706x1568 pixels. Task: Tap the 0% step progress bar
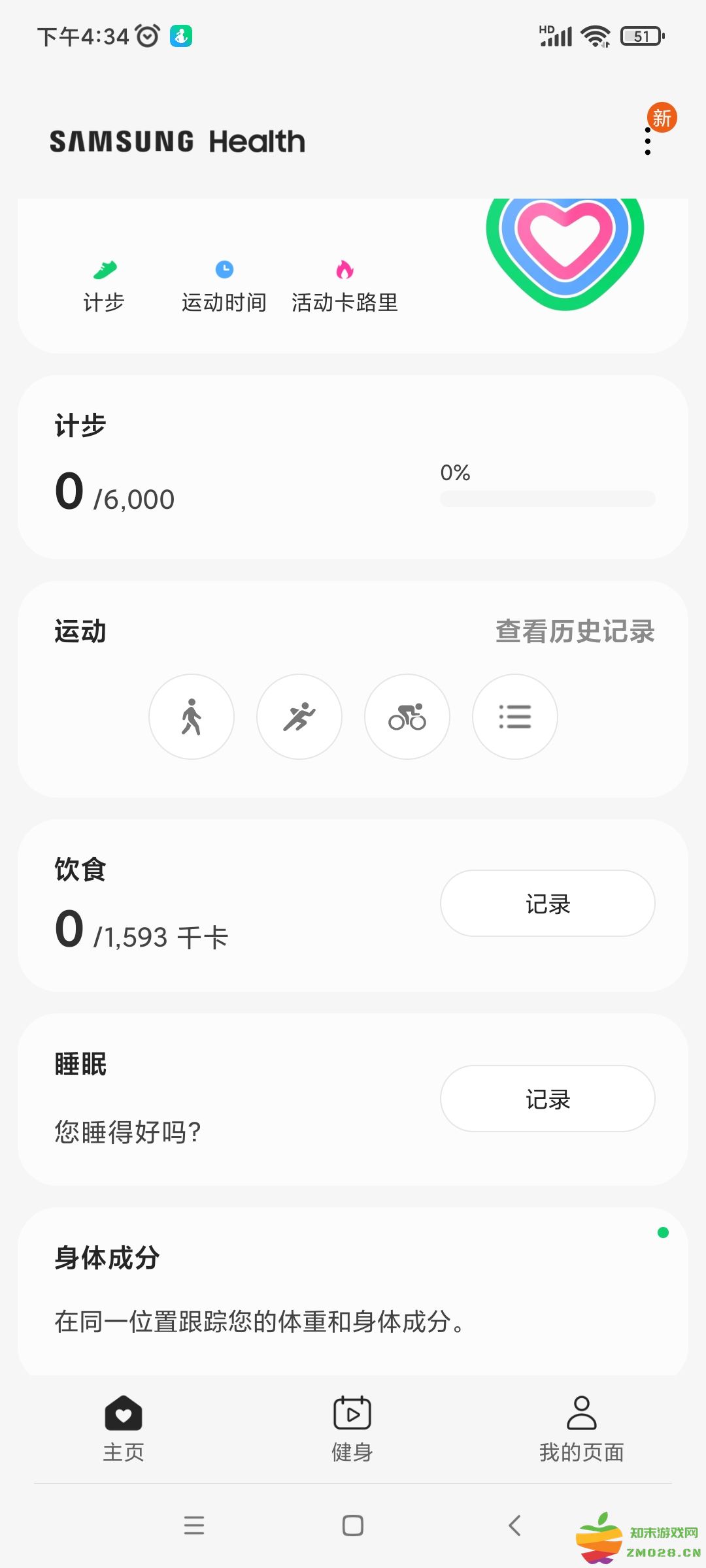tap(548, 498)
